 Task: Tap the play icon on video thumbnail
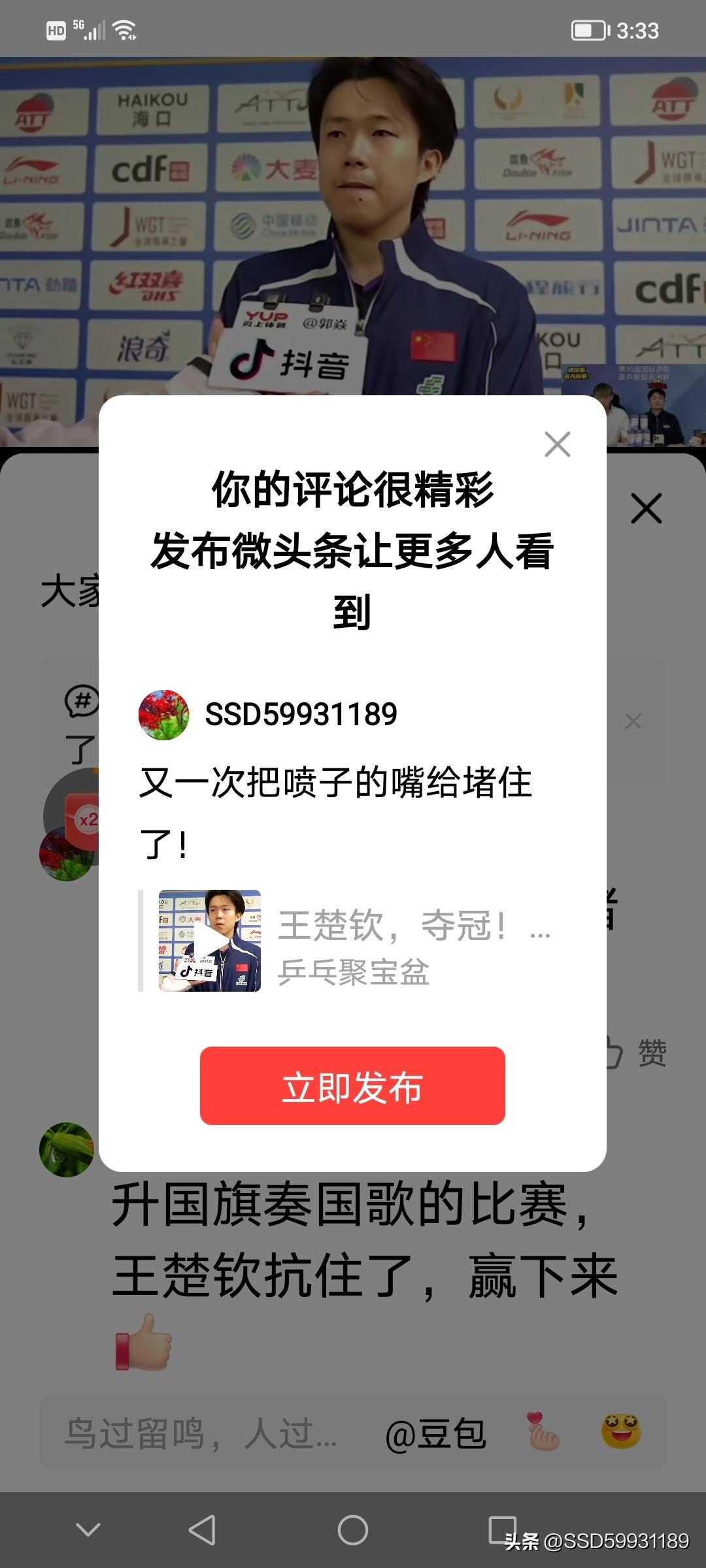pos(208,941)
